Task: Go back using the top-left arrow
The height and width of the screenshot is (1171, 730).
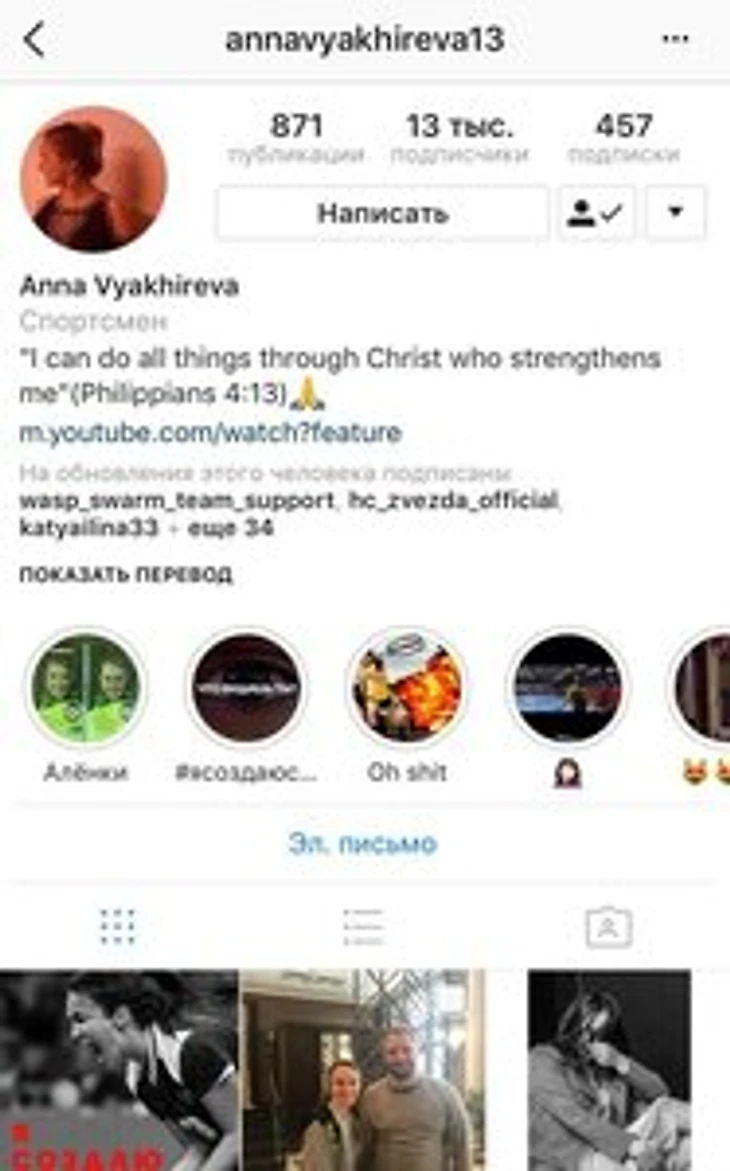Action: tap(34, 41)
